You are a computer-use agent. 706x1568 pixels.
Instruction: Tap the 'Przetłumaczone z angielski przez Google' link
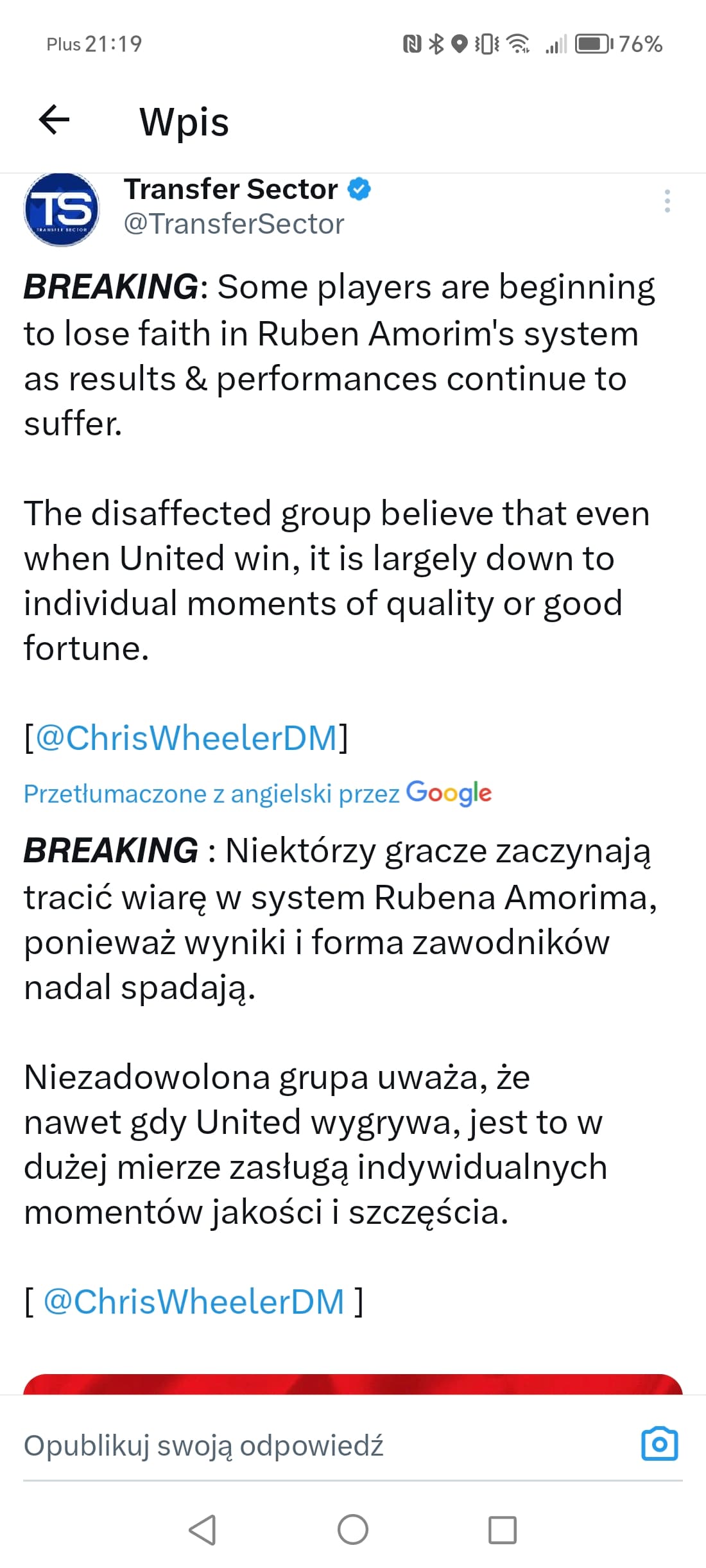pos(257,794)
